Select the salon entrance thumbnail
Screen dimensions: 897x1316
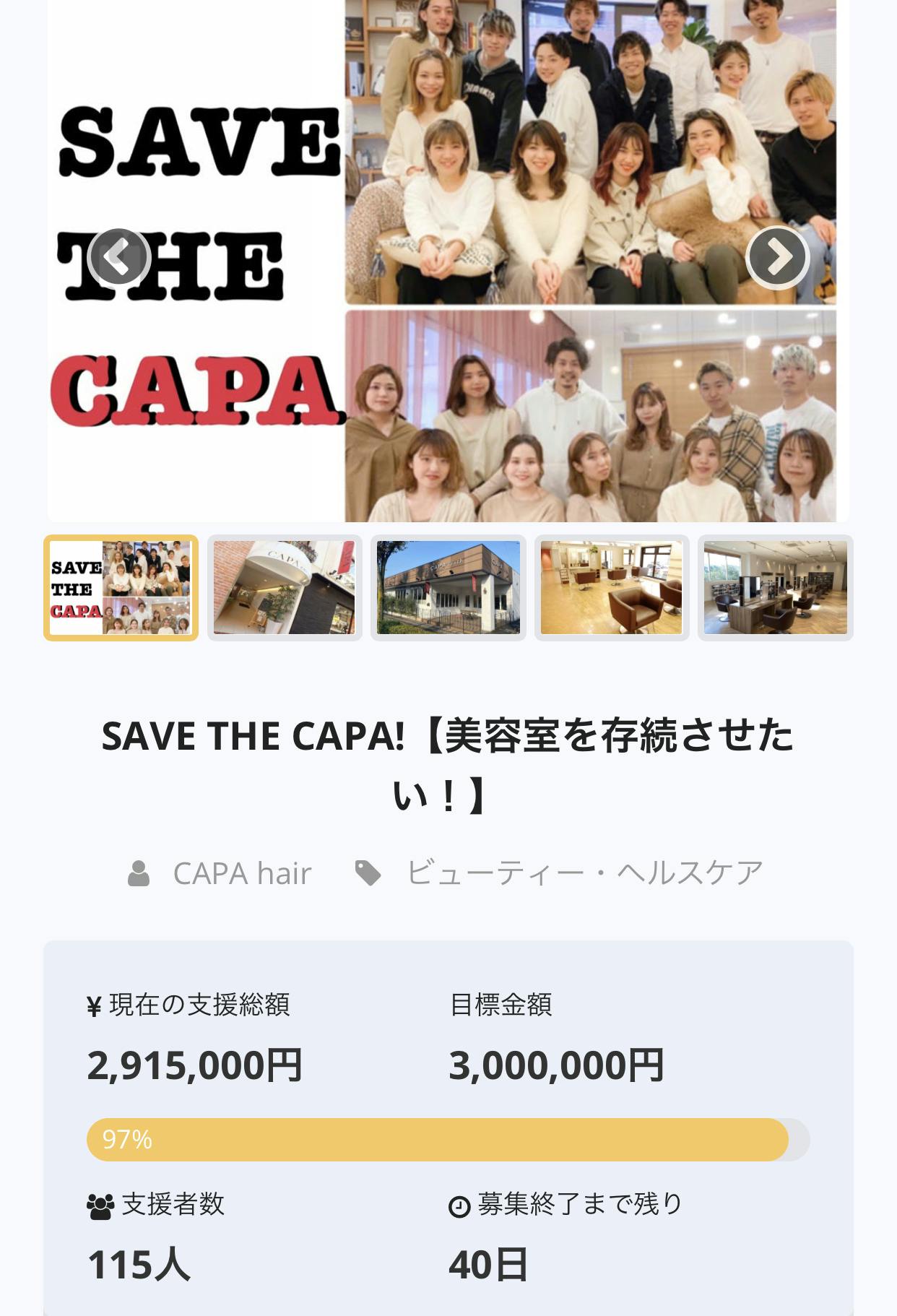pos(285,588)
